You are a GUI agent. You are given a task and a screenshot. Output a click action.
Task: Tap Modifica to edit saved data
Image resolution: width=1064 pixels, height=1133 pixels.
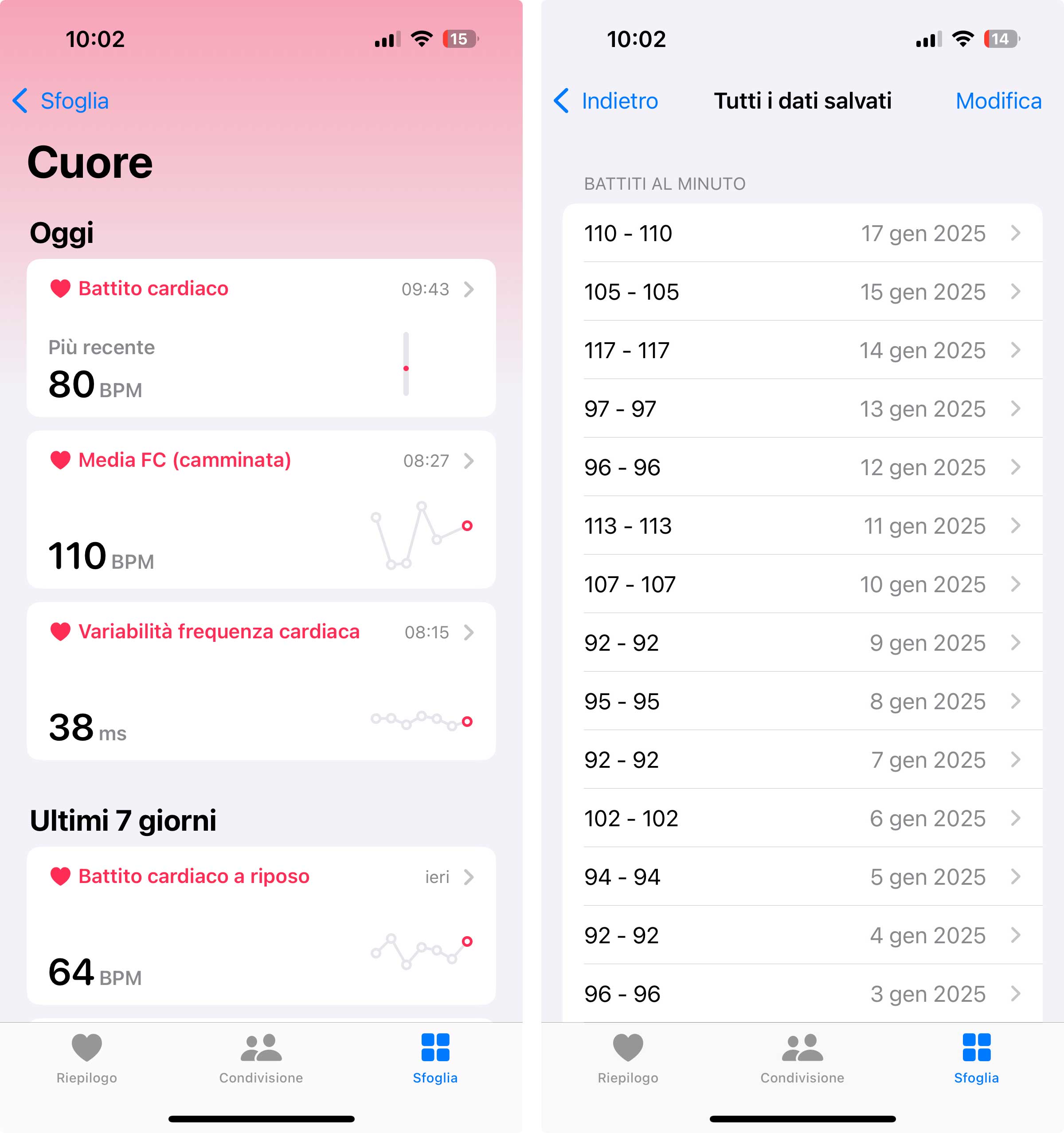(x=998, y=101)
